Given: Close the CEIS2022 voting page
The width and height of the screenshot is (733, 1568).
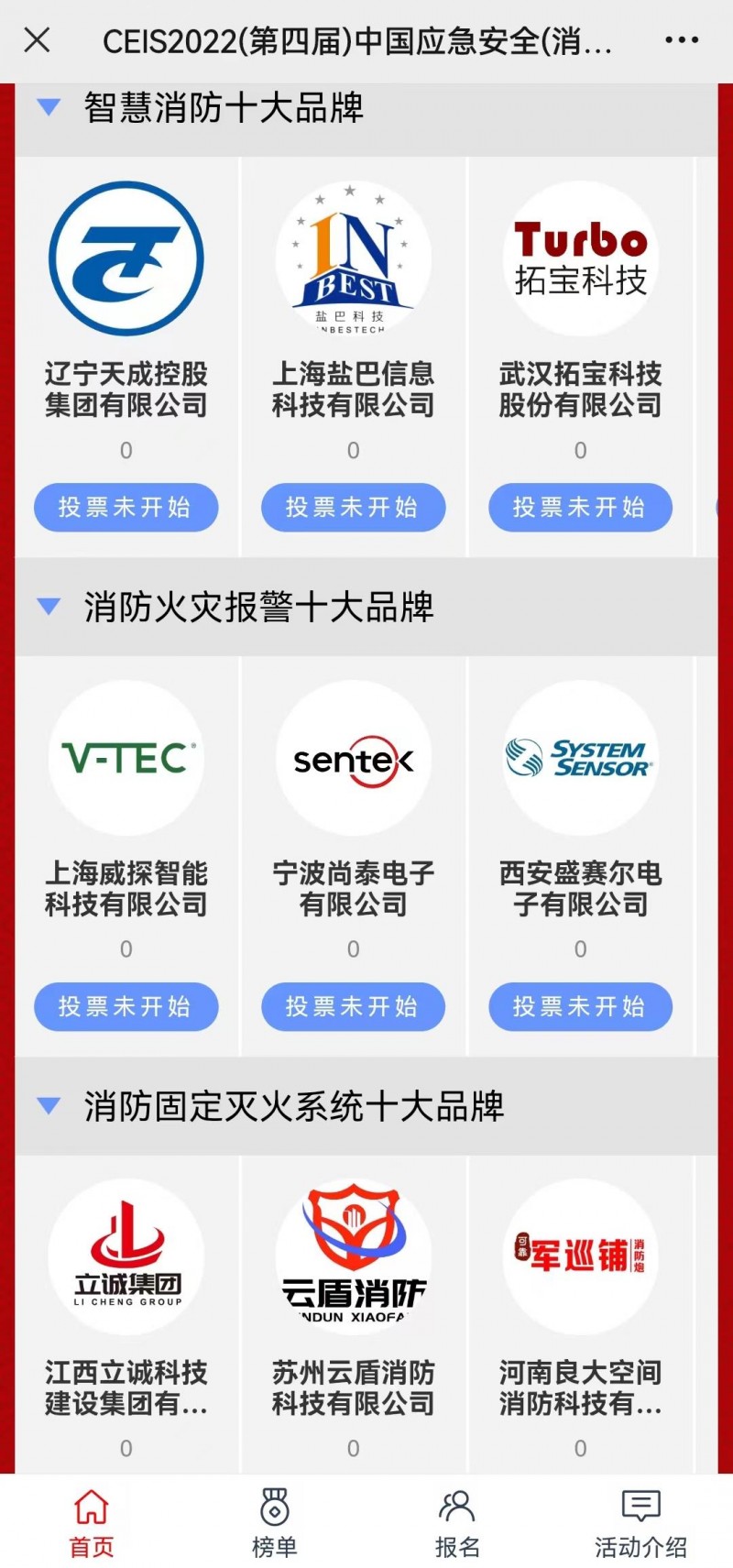Looking at the screenshot, I should pos(37,40).
